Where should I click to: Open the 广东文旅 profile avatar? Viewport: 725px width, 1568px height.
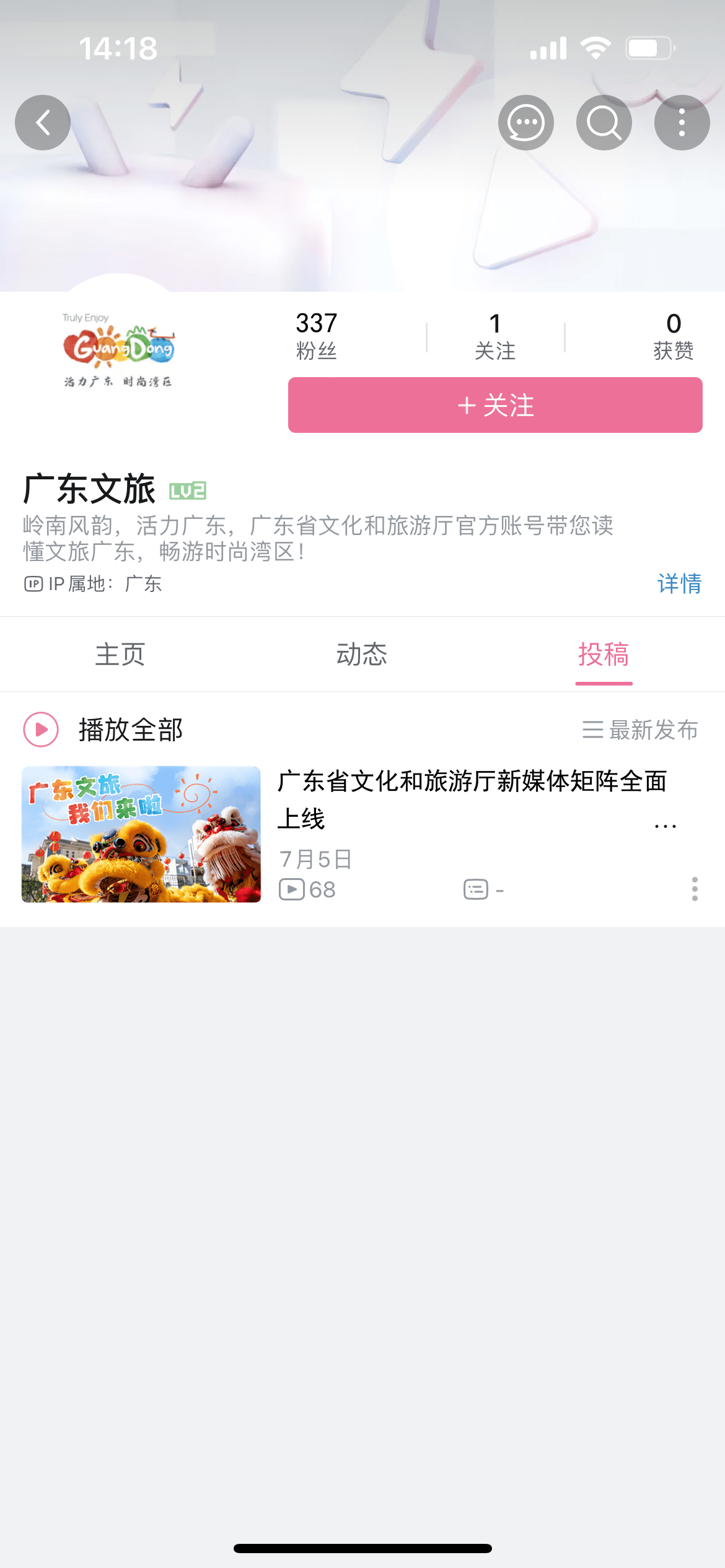[x=118, y=350]
